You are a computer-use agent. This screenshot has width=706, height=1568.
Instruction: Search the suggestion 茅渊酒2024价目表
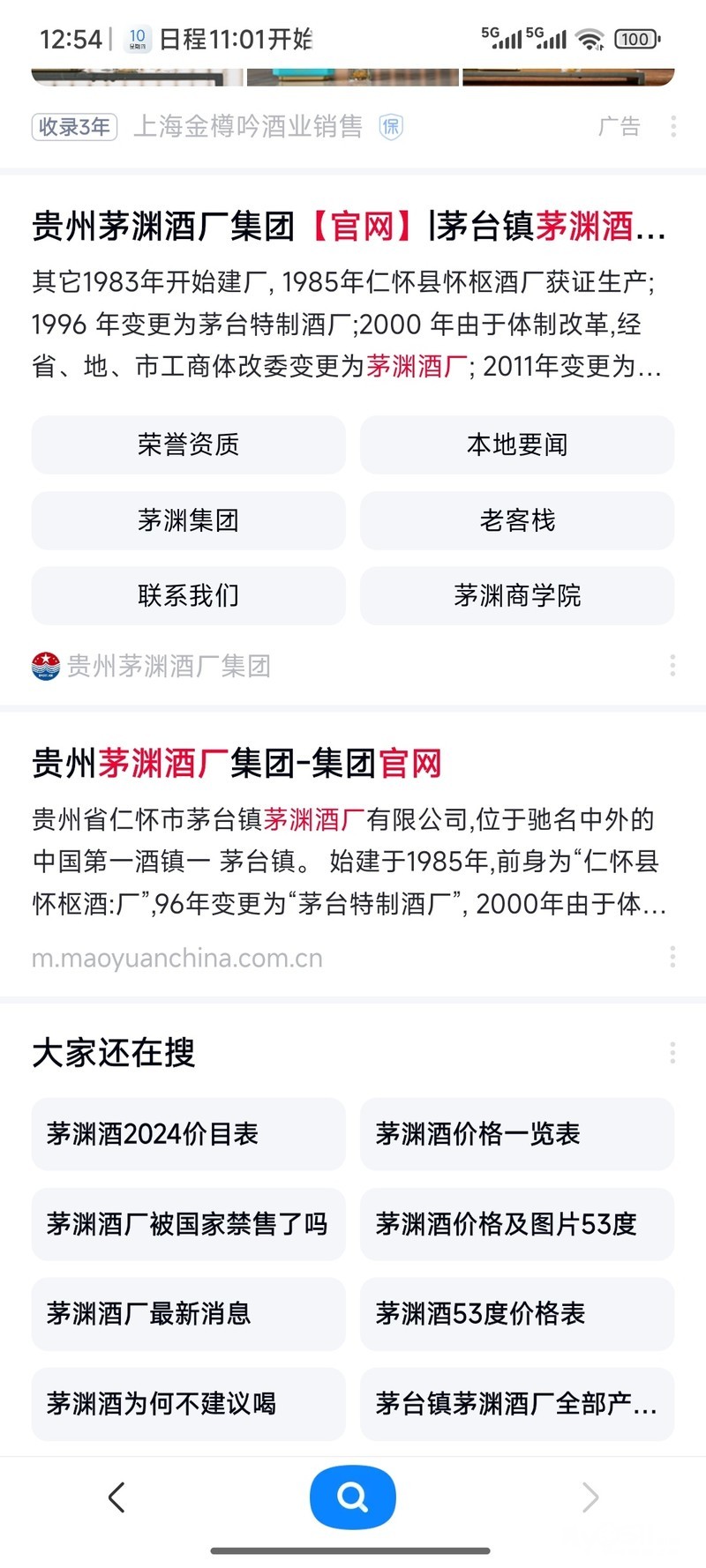(188, 1134)
